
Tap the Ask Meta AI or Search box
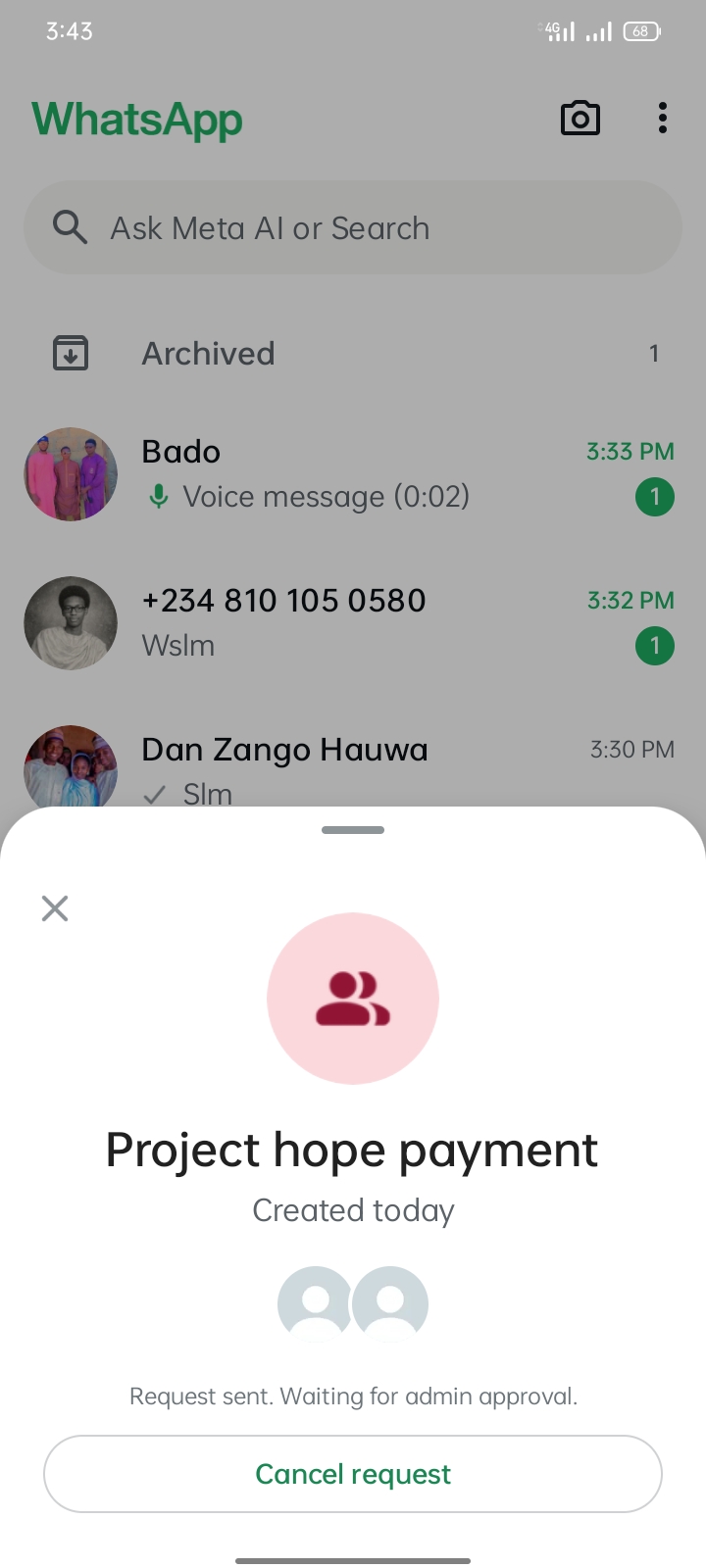pyautogui.click(x=353, y=228)
